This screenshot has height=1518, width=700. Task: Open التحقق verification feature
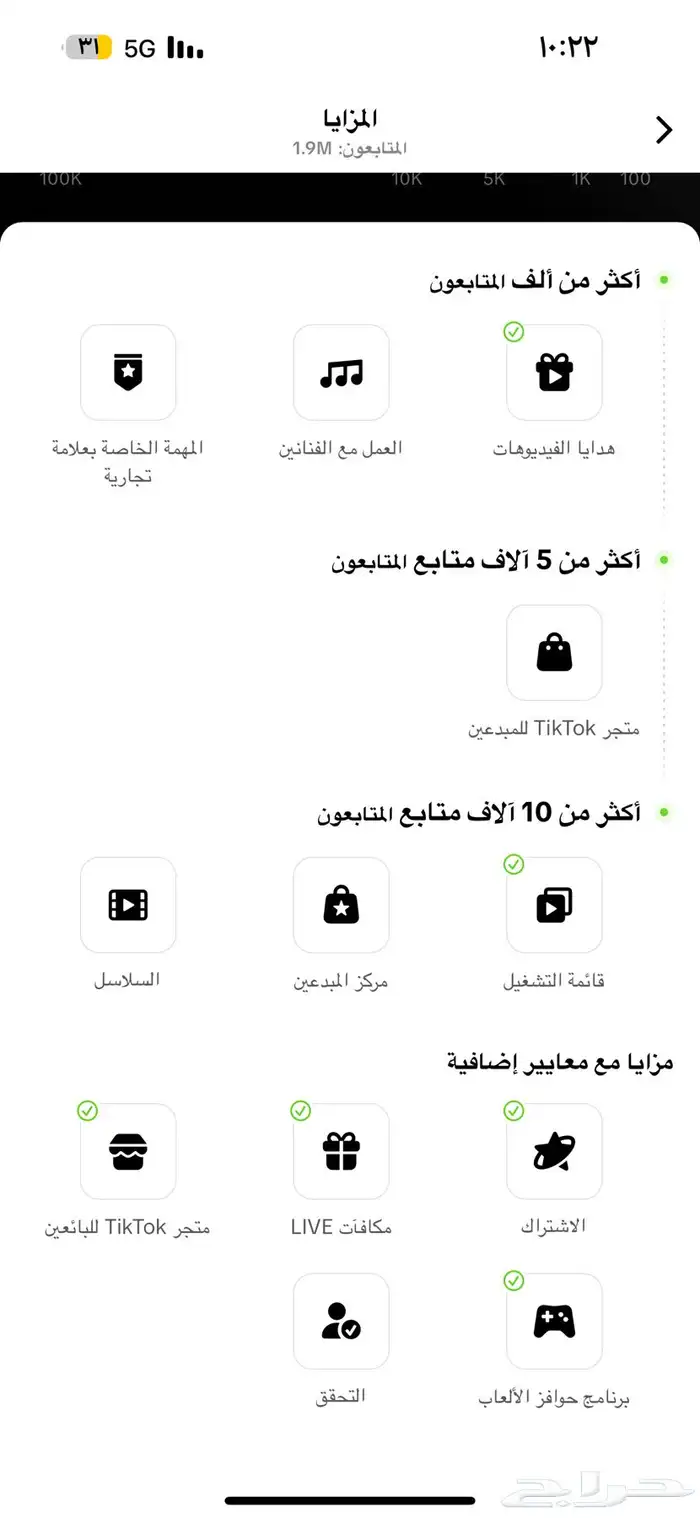pos(341,1321)
